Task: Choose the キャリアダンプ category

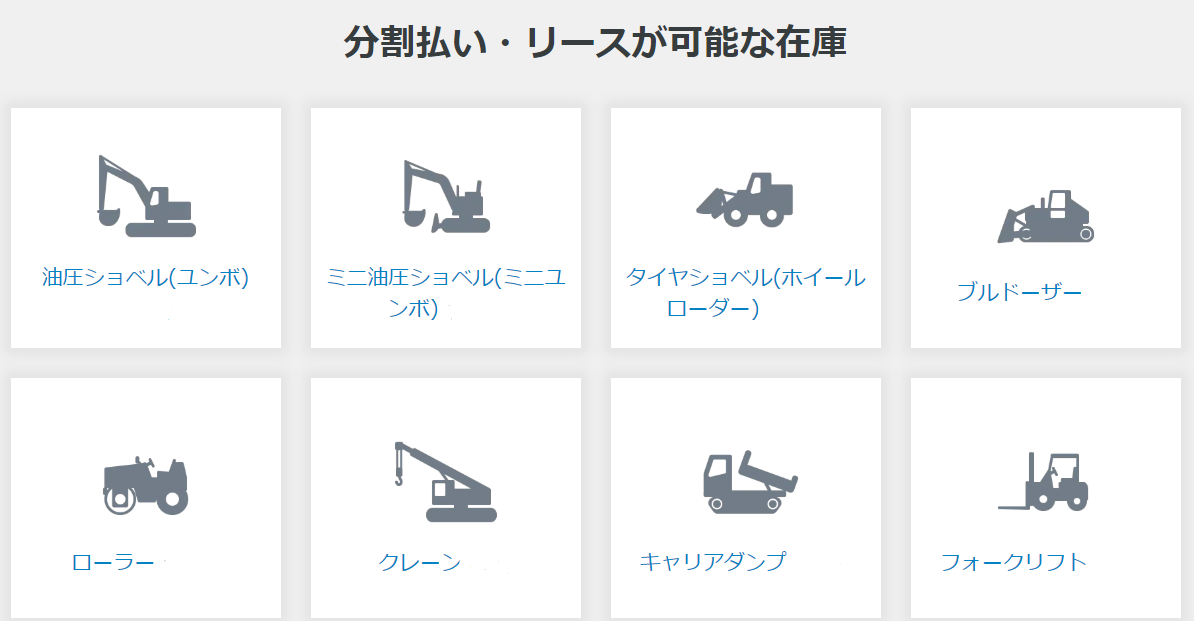Action: [x=746, y=498]
